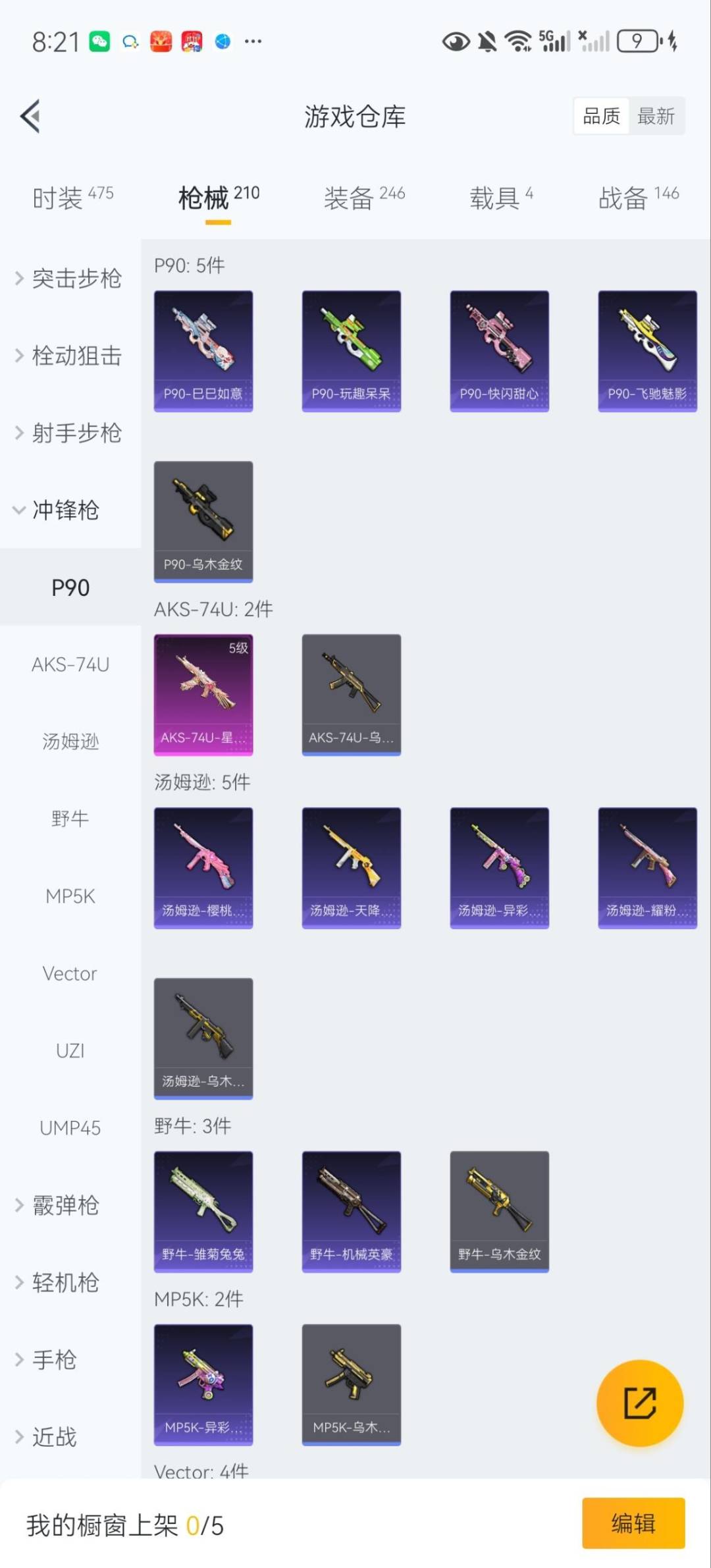Open the P90-飞驰魅影 skin
Image resolution: width=711 pixels, height=1568 pixels.
647,350
